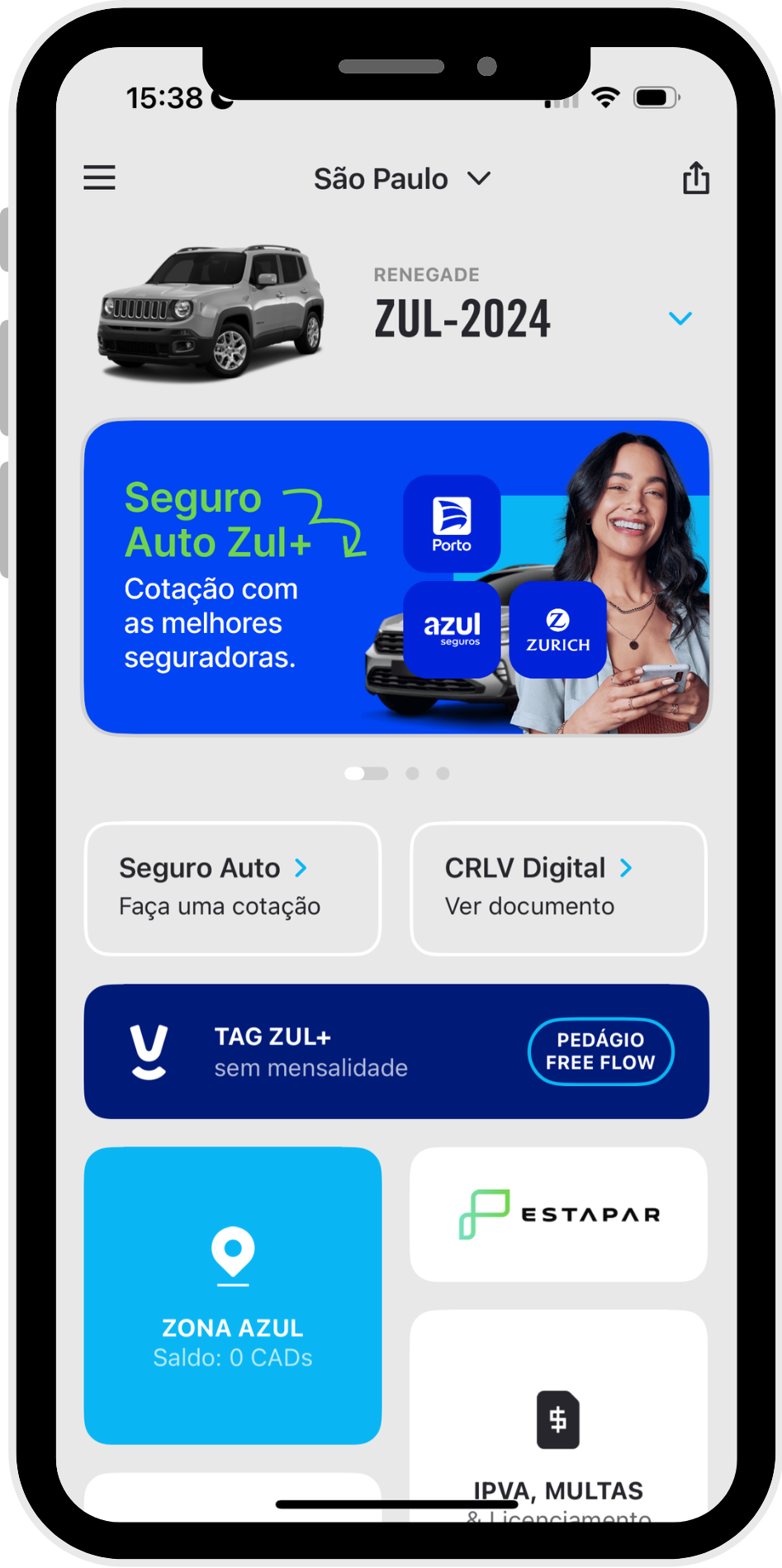Open the Seguro Auto quote card
782x1568 pixels.
[232, 888]
